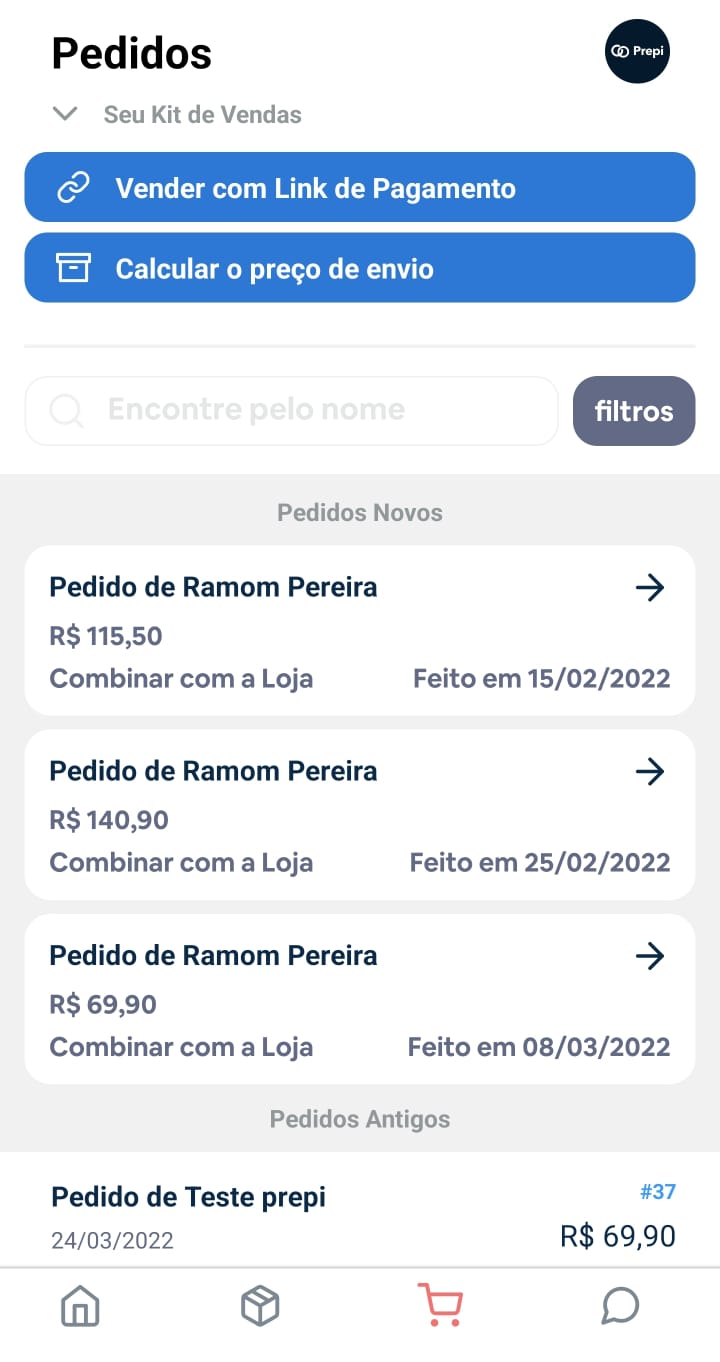This screenshot has width=720, height=1362.
Task: Open the R$ 115,50 order from Ramom Pereira
Action: point(359,631)
